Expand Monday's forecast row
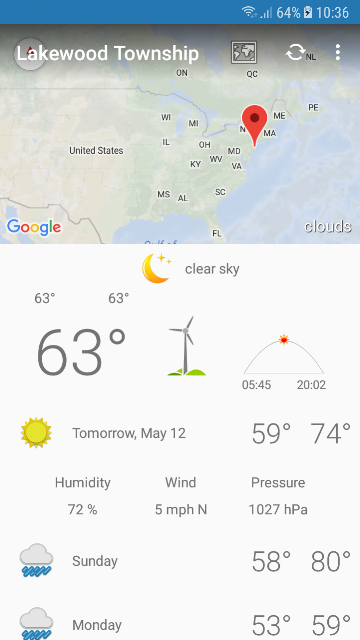Image resolution: width=360 pixels, height=640 pixels. pyautogui.click(x=180, y=624)
